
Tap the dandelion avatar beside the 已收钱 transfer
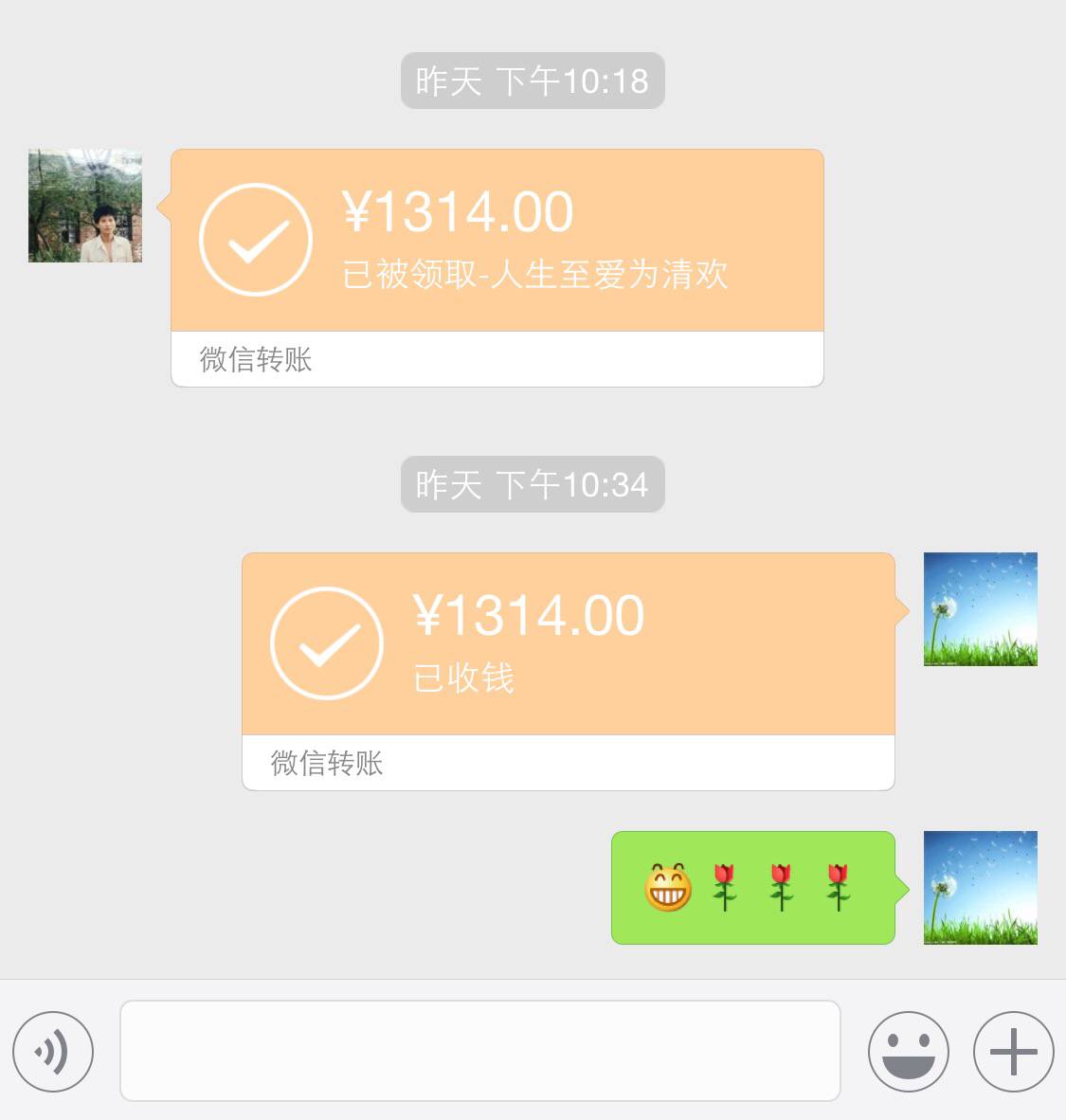tap(980, 609)
